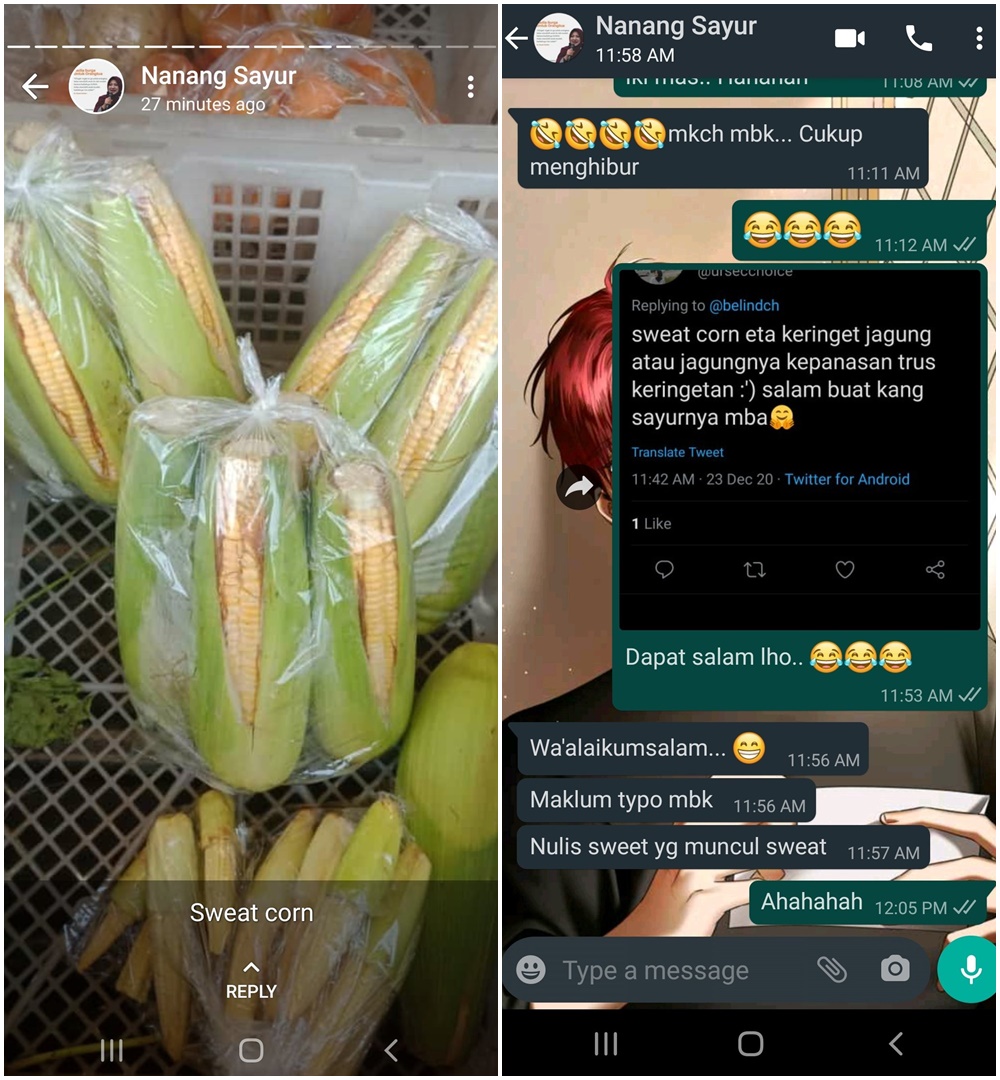
Task: Tap the heart icon on the embedded tweet
Action: tap(844, 568)
